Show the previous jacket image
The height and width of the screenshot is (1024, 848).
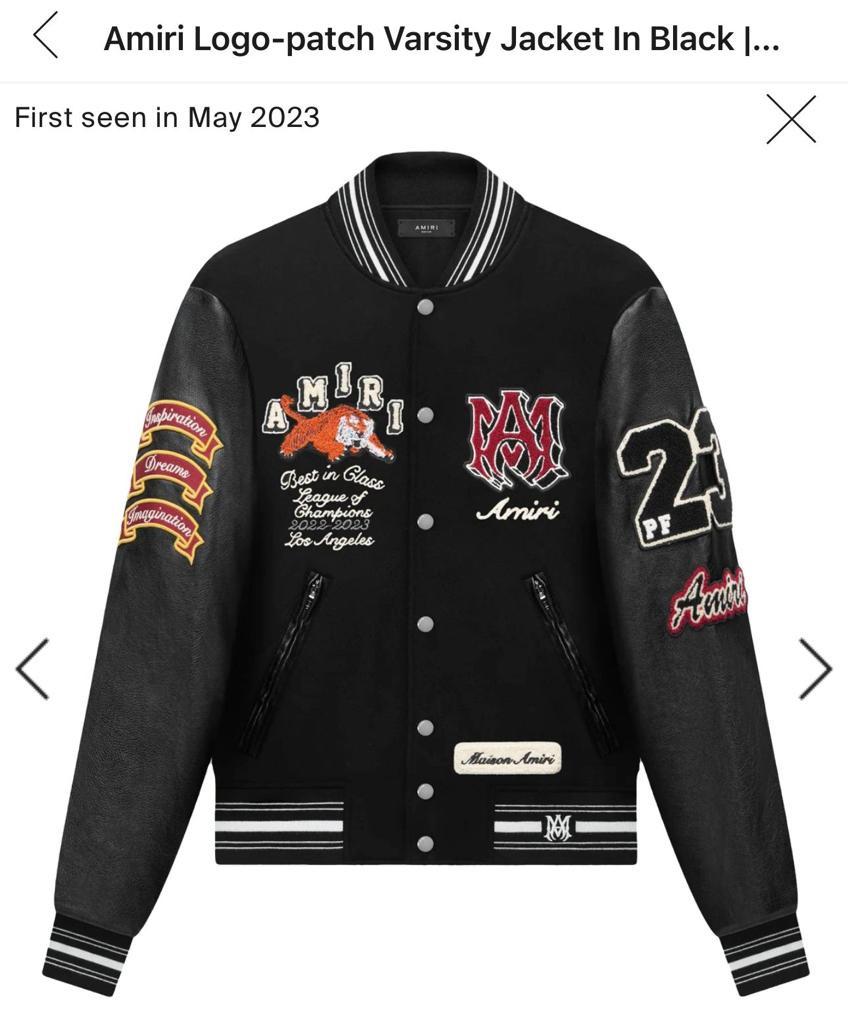33,668
